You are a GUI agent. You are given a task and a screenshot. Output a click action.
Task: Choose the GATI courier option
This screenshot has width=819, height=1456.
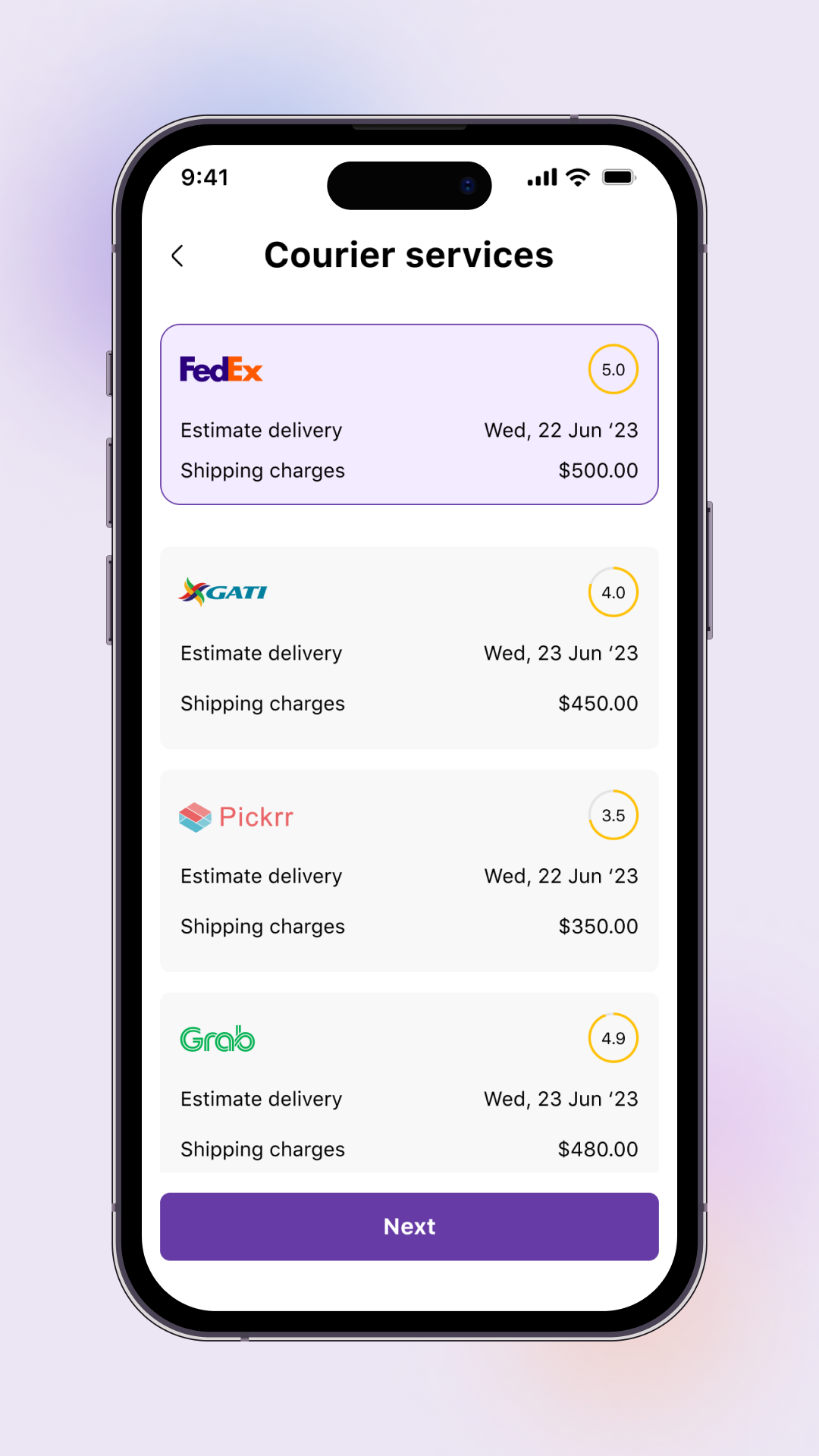pyautogui.click(x=409, y=647)
